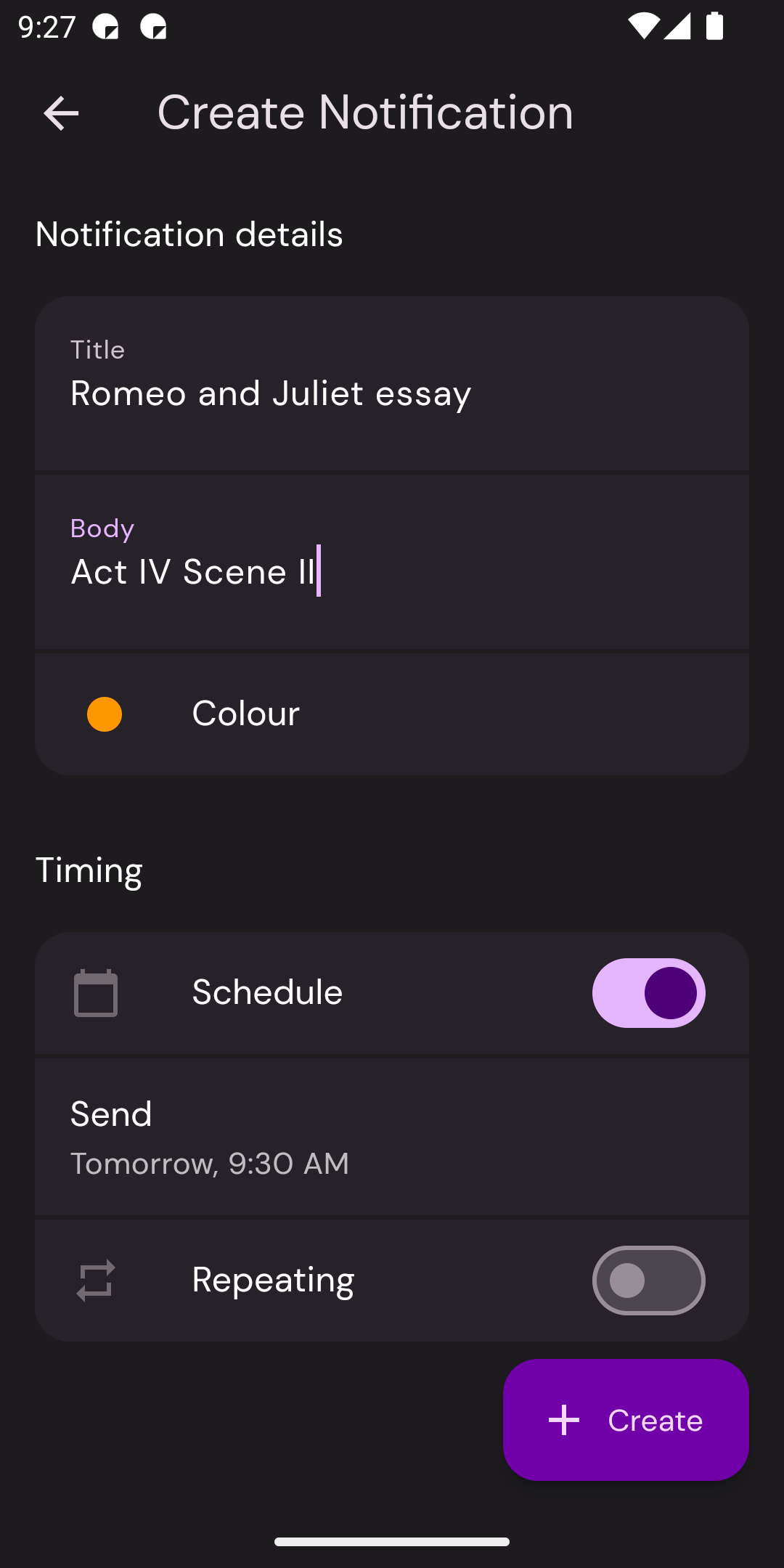Image resolution: width=784 pixels, height=1568 pixels.
Task: Go back from Create Notification
Action: [x=61, y=113]
